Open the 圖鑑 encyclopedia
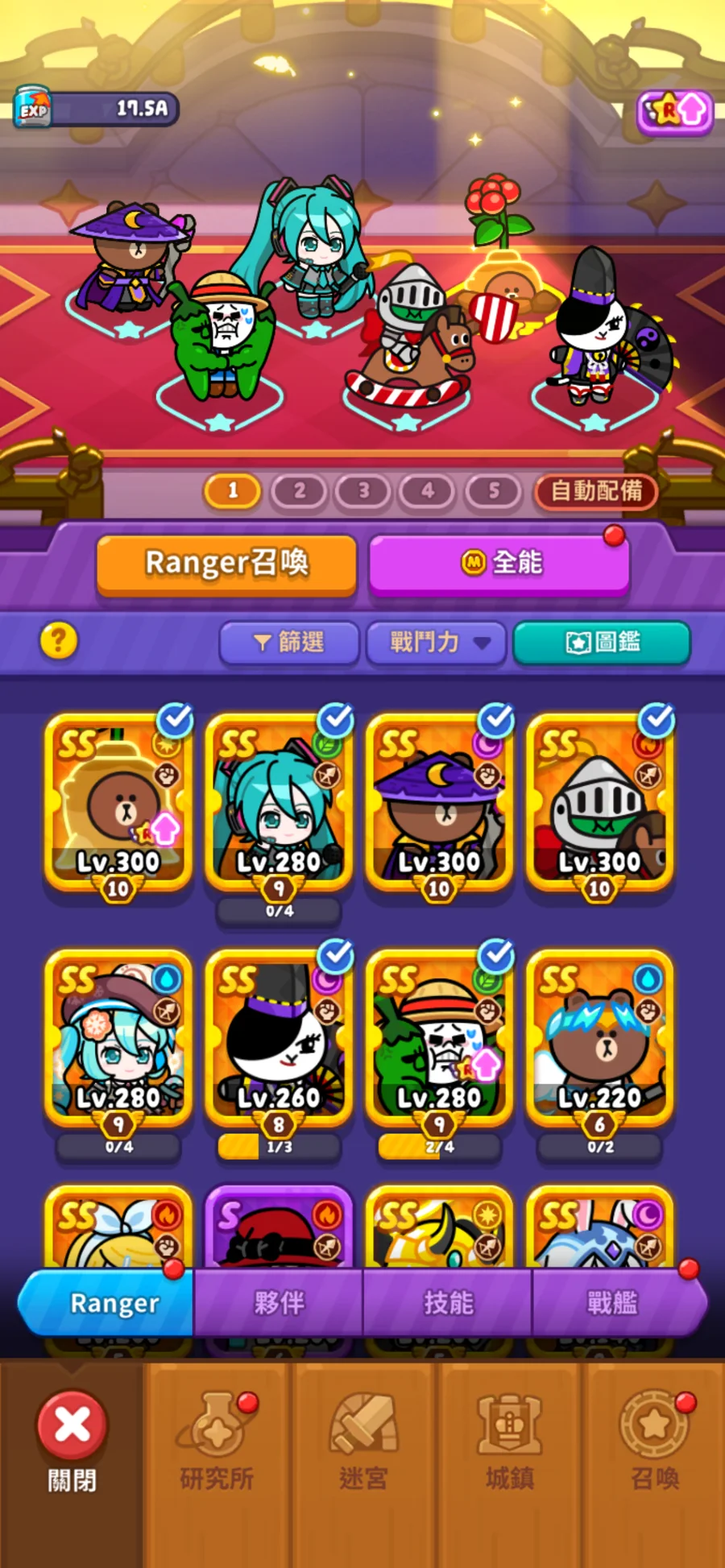The width and height of the screenshot is (725, 1568). point(602,643)
